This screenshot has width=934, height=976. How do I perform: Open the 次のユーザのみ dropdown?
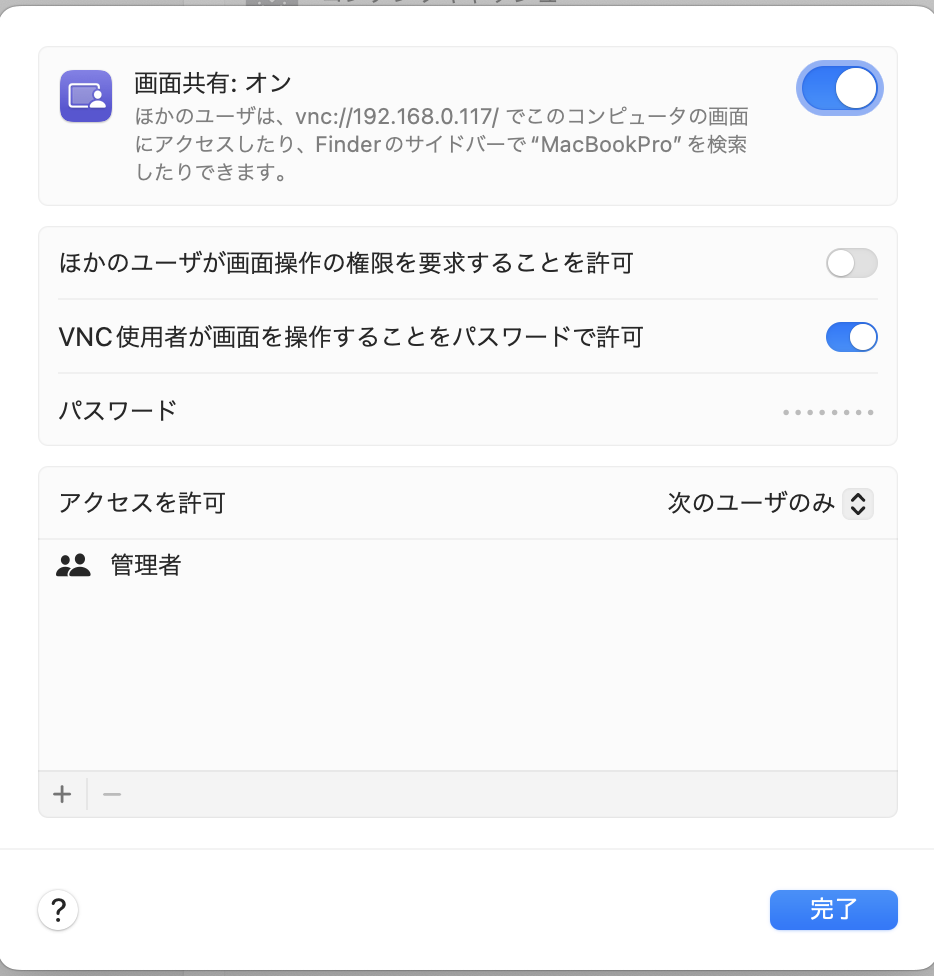pos(857,503)
